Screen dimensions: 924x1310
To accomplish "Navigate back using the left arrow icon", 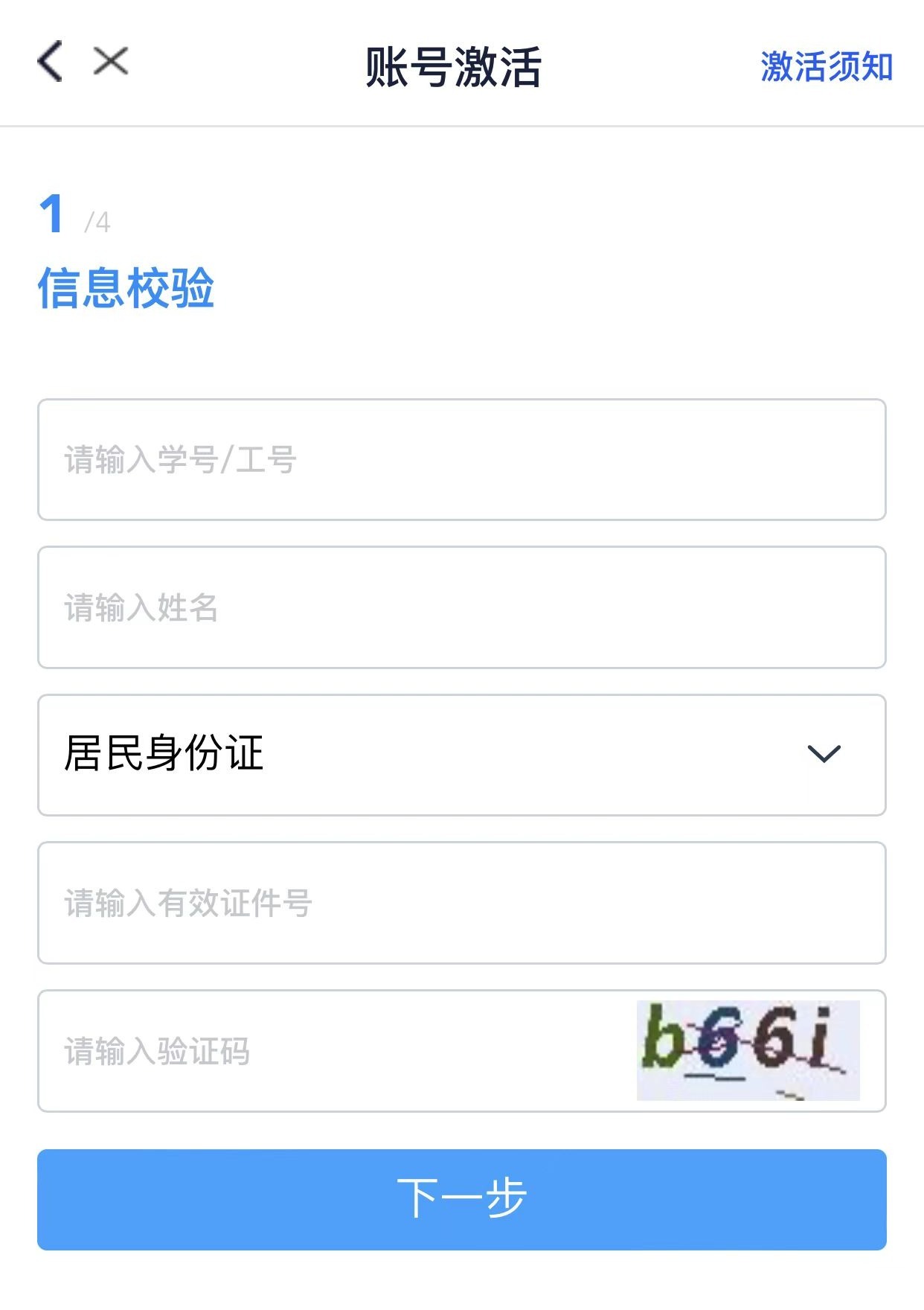I will (49, 62).
